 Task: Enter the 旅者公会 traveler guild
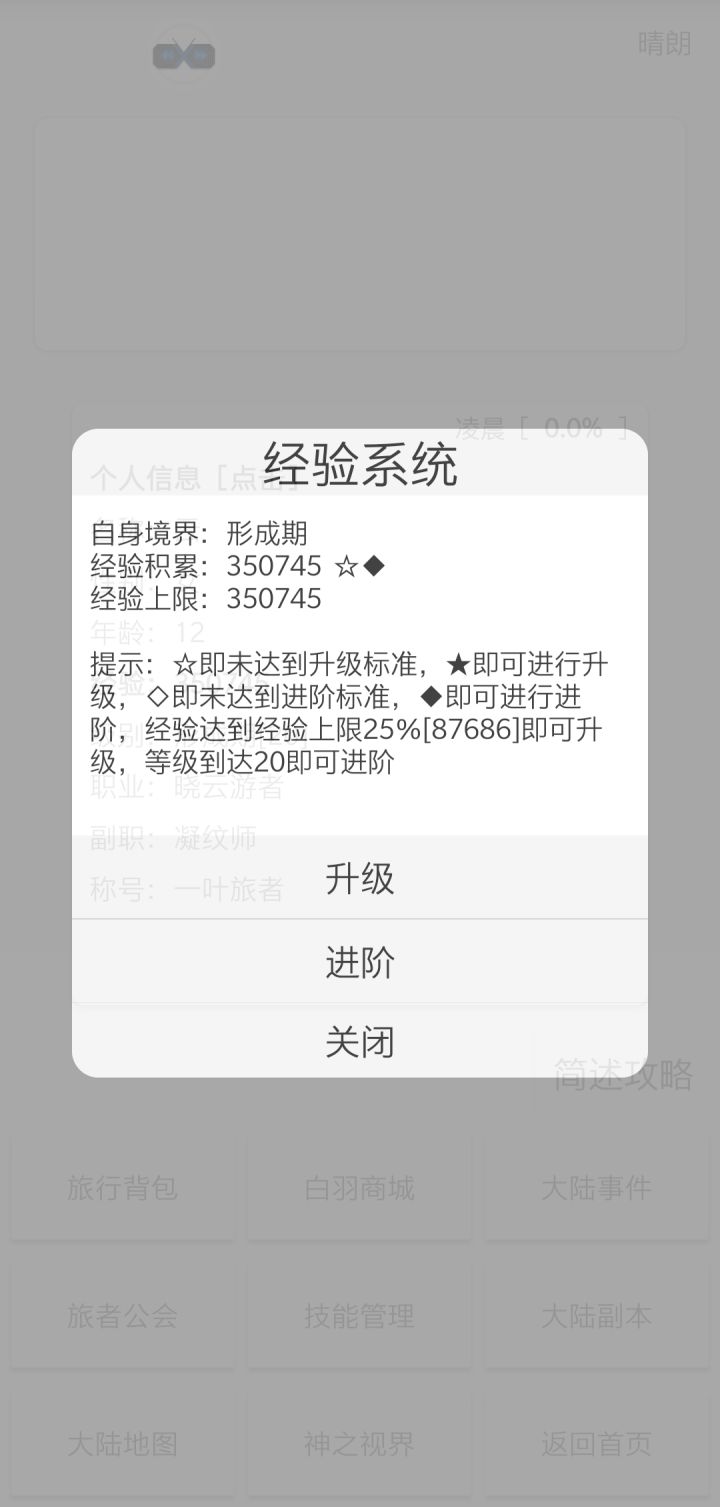tap(122, 1315)
